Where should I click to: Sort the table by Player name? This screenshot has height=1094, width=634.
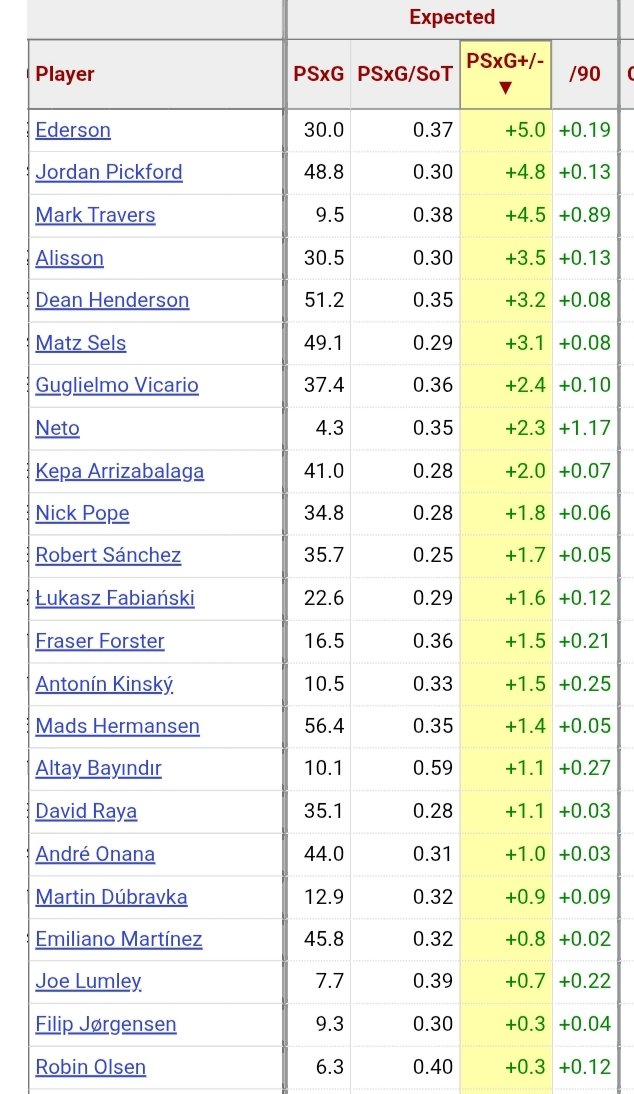click(65, 74)
